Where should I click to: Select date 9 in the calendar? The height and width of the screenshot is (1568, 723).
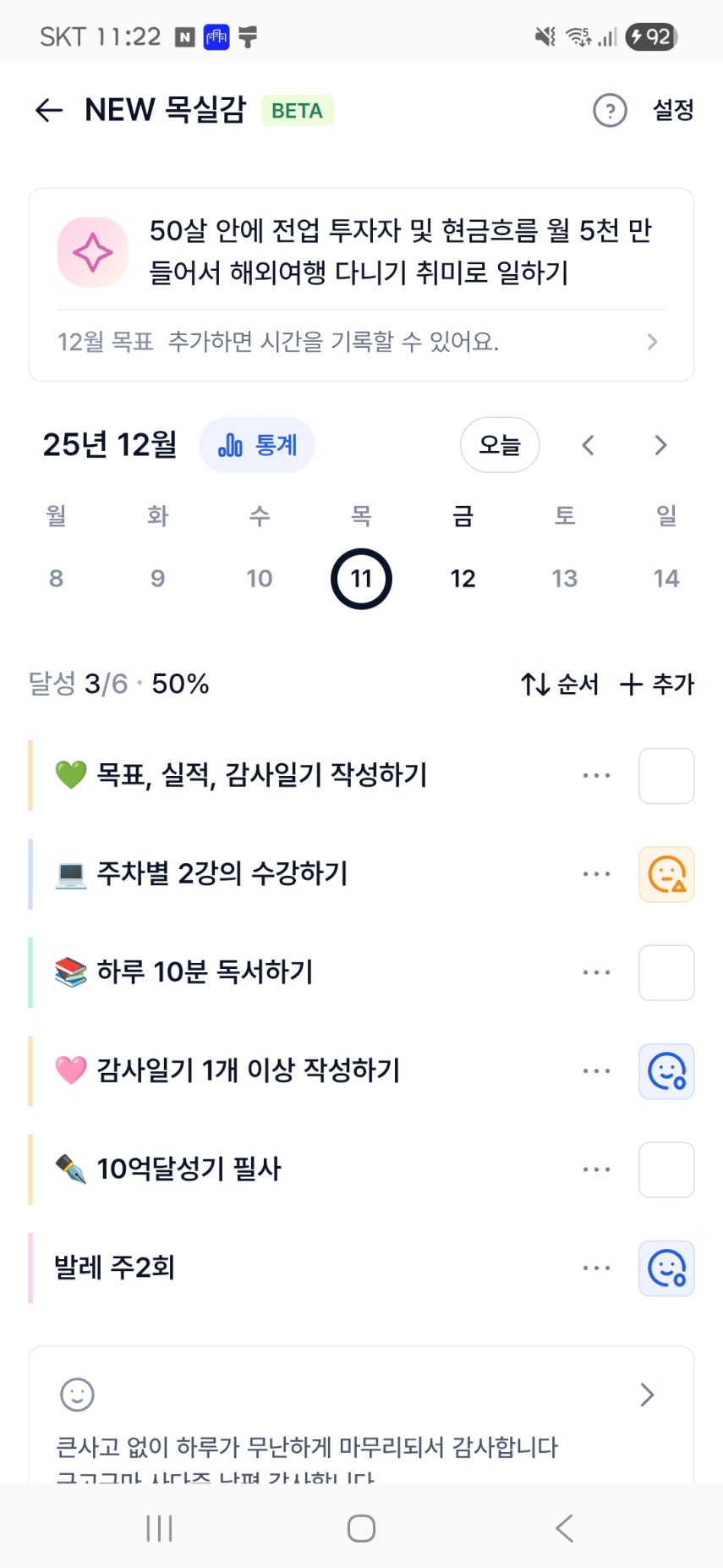[157, 579]
